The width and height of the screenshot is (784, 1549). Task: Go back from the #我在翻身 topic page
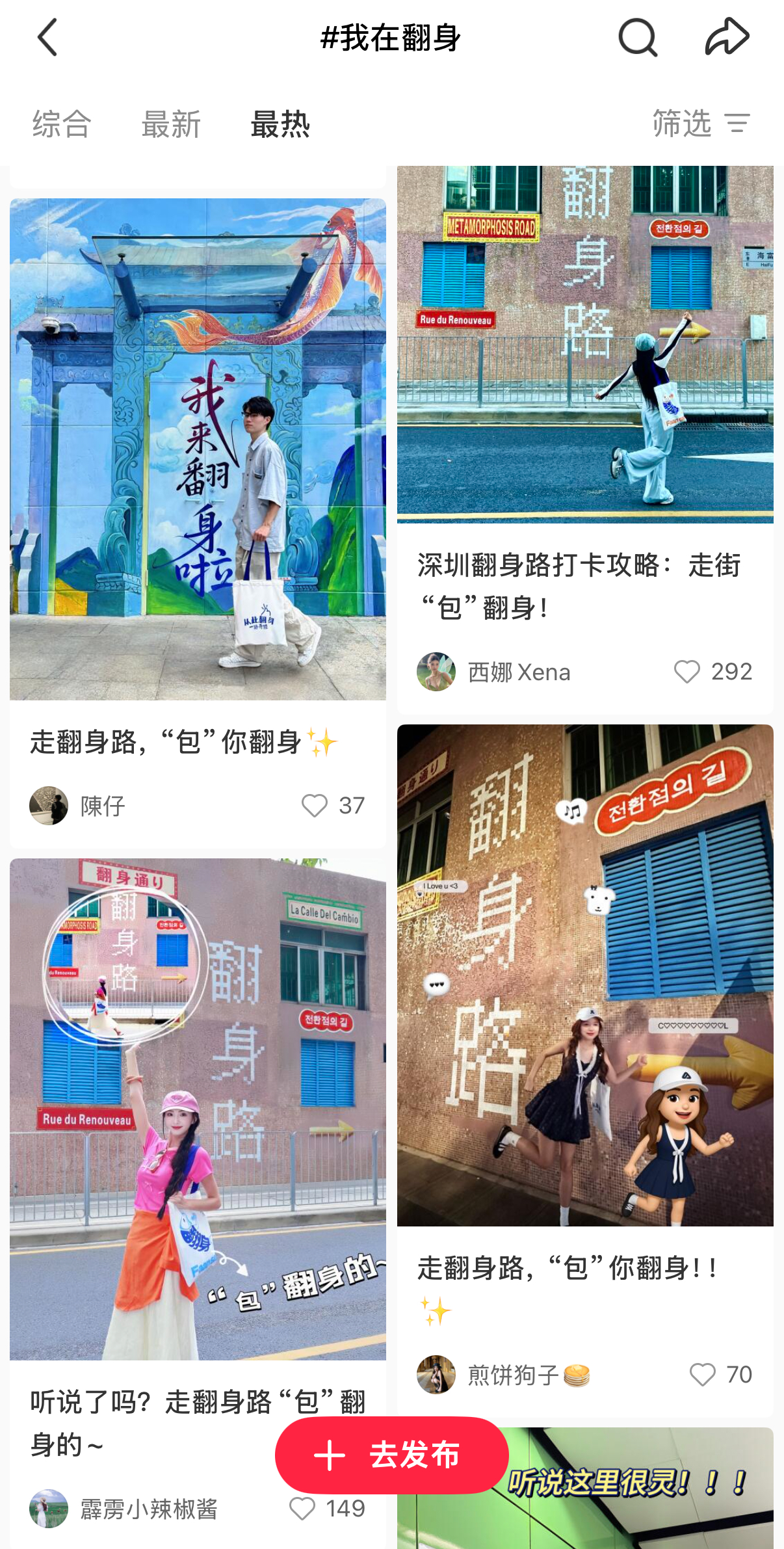(x=47, y=37)
